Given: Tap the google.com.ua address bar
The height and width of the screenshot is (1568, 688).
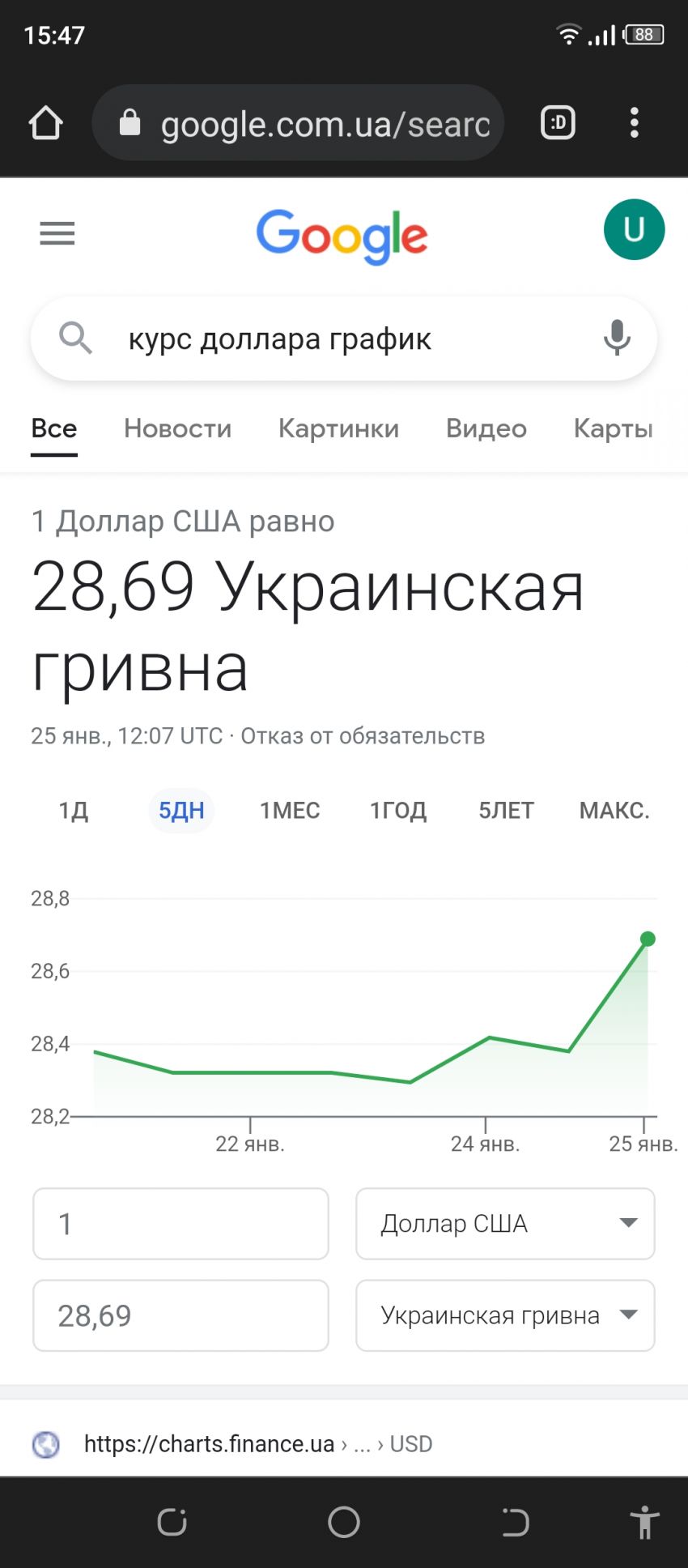Looking at the screenshot, I should point(308,124).
